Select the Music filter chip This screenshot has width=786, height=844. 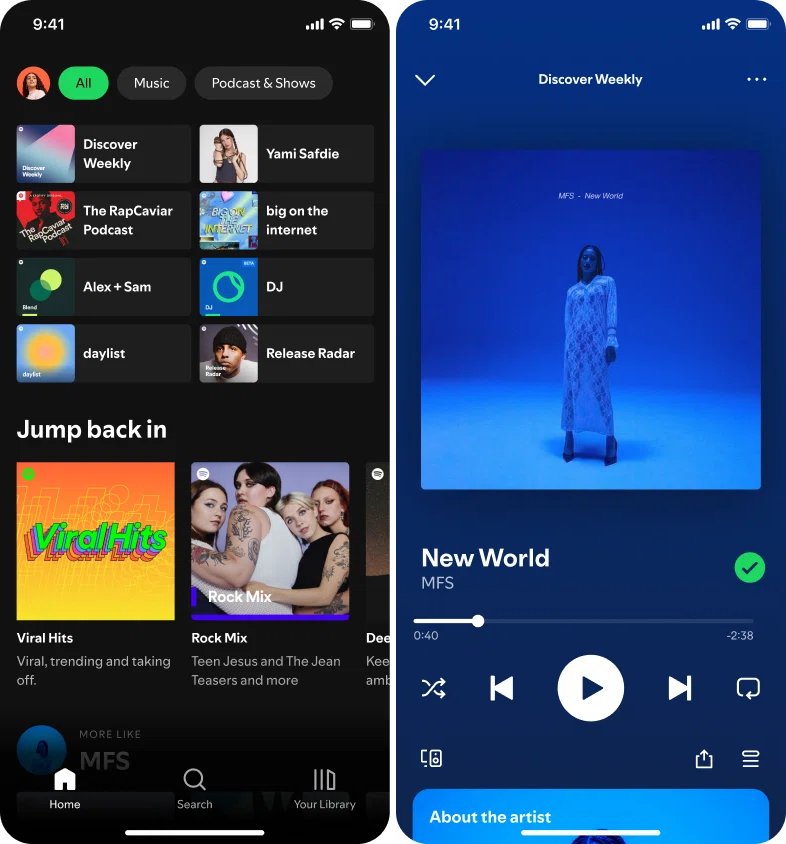coord(151,83)
